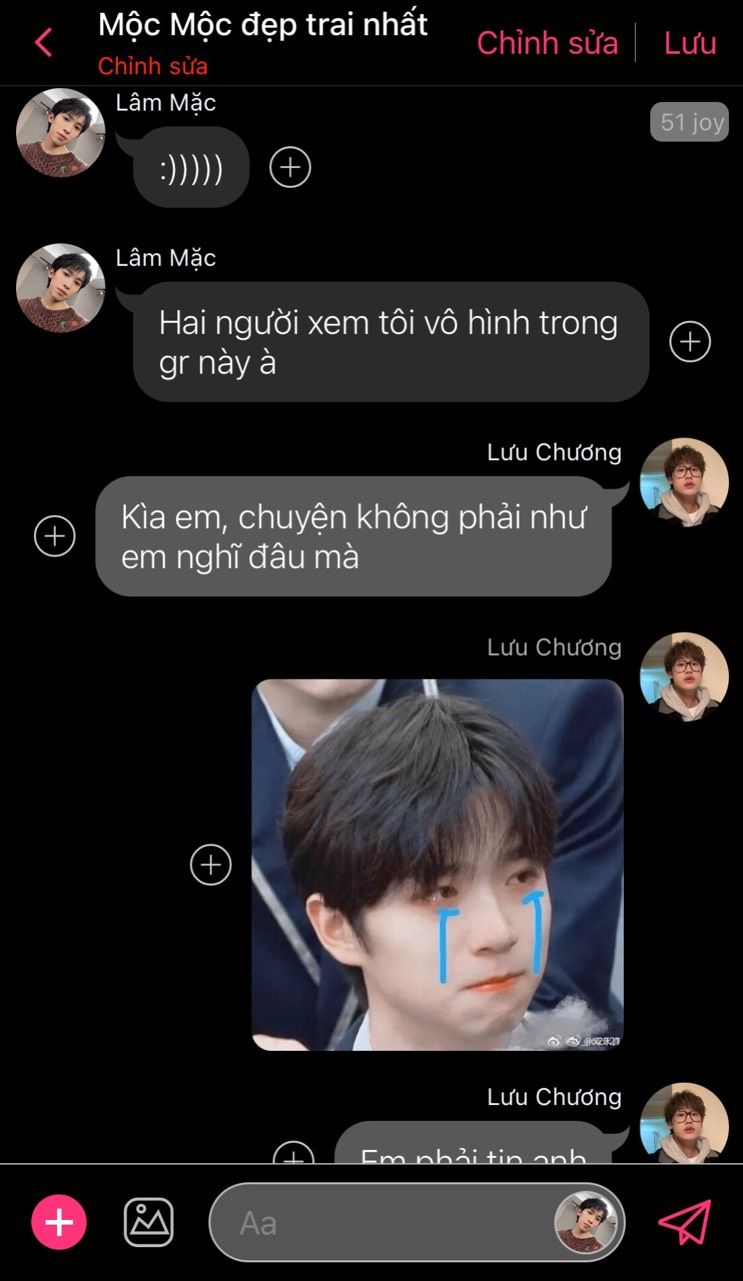743x1281 pixels.
Task: Open the crying face photo message
Action: pyautogui.click(x=437, y=865)
